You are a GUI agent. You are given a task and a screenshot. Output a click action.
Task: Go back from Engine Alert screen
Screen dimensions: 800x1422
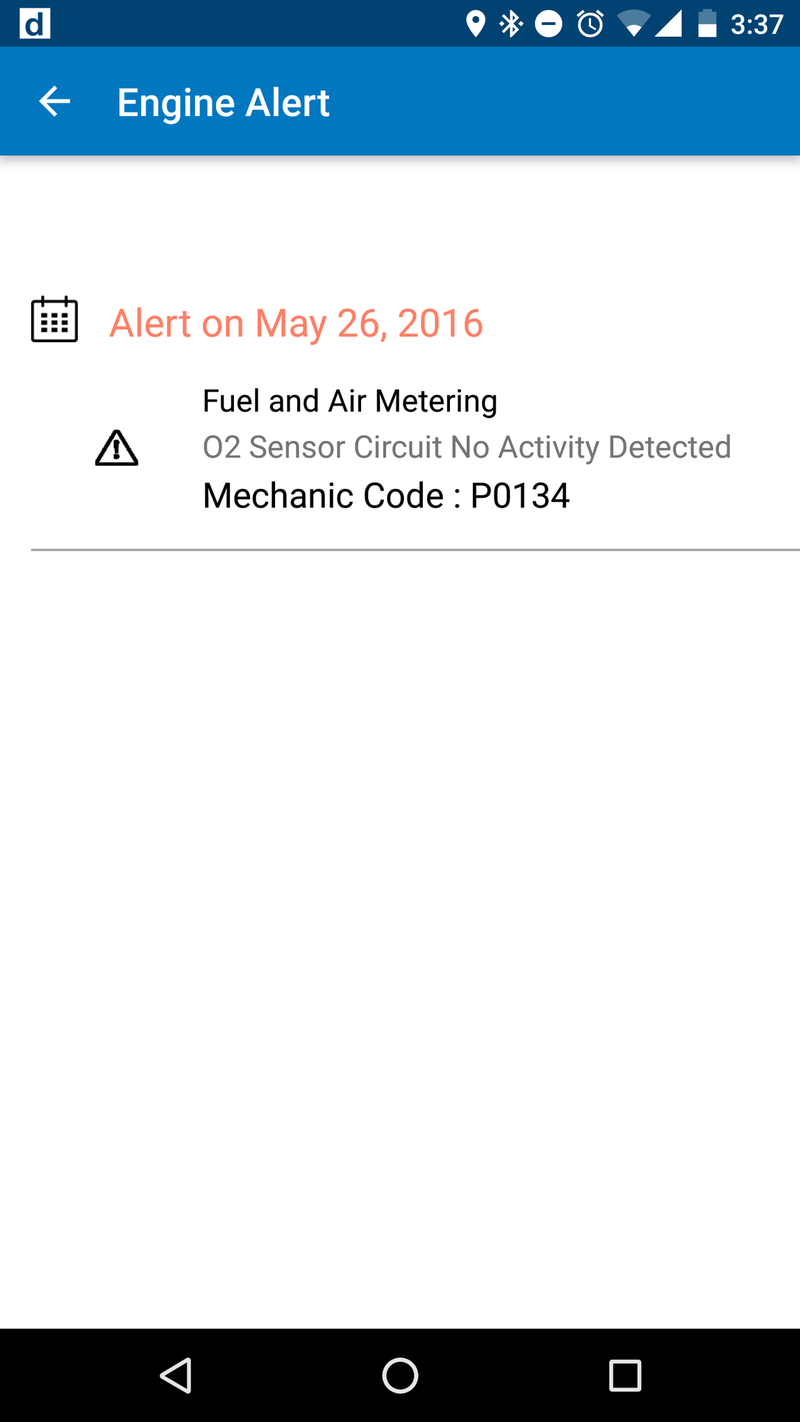tap(55, 101)
